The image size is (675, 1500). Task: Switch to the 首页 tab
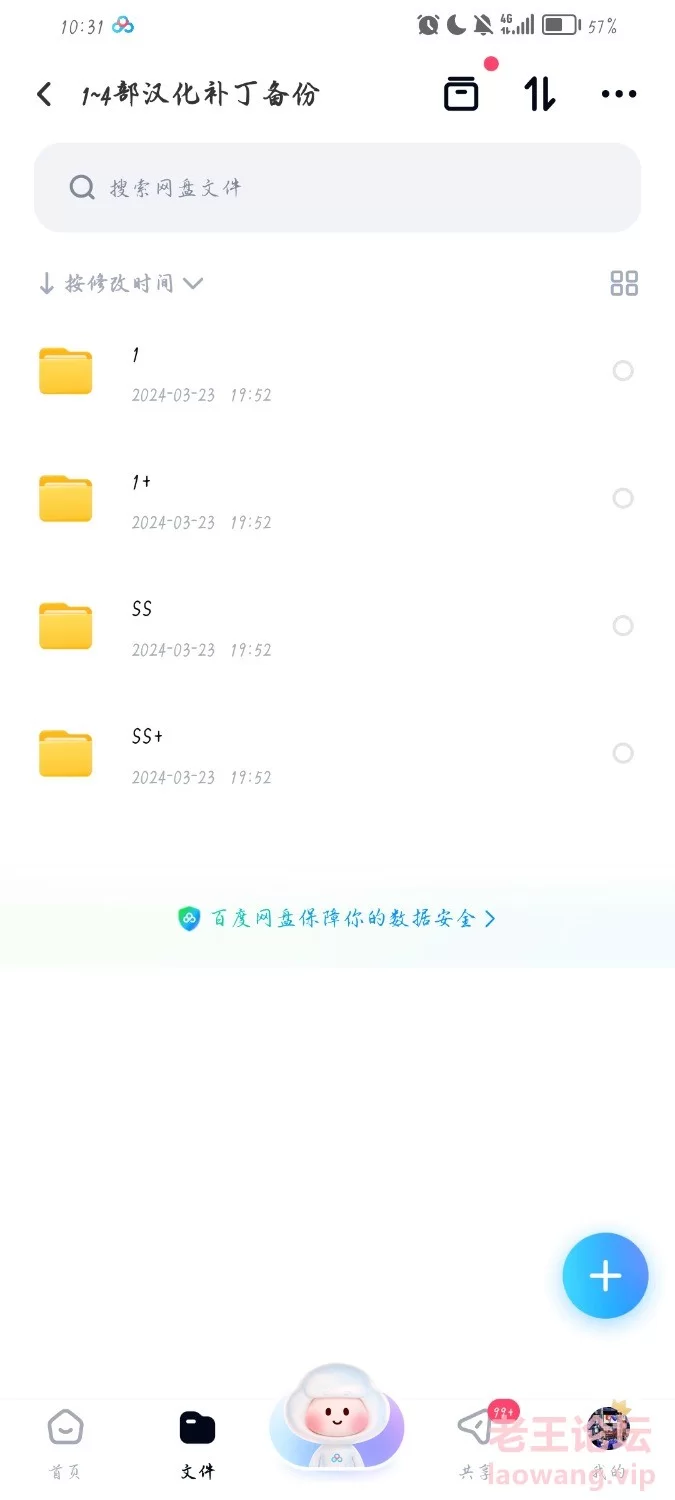point(66,1444)
